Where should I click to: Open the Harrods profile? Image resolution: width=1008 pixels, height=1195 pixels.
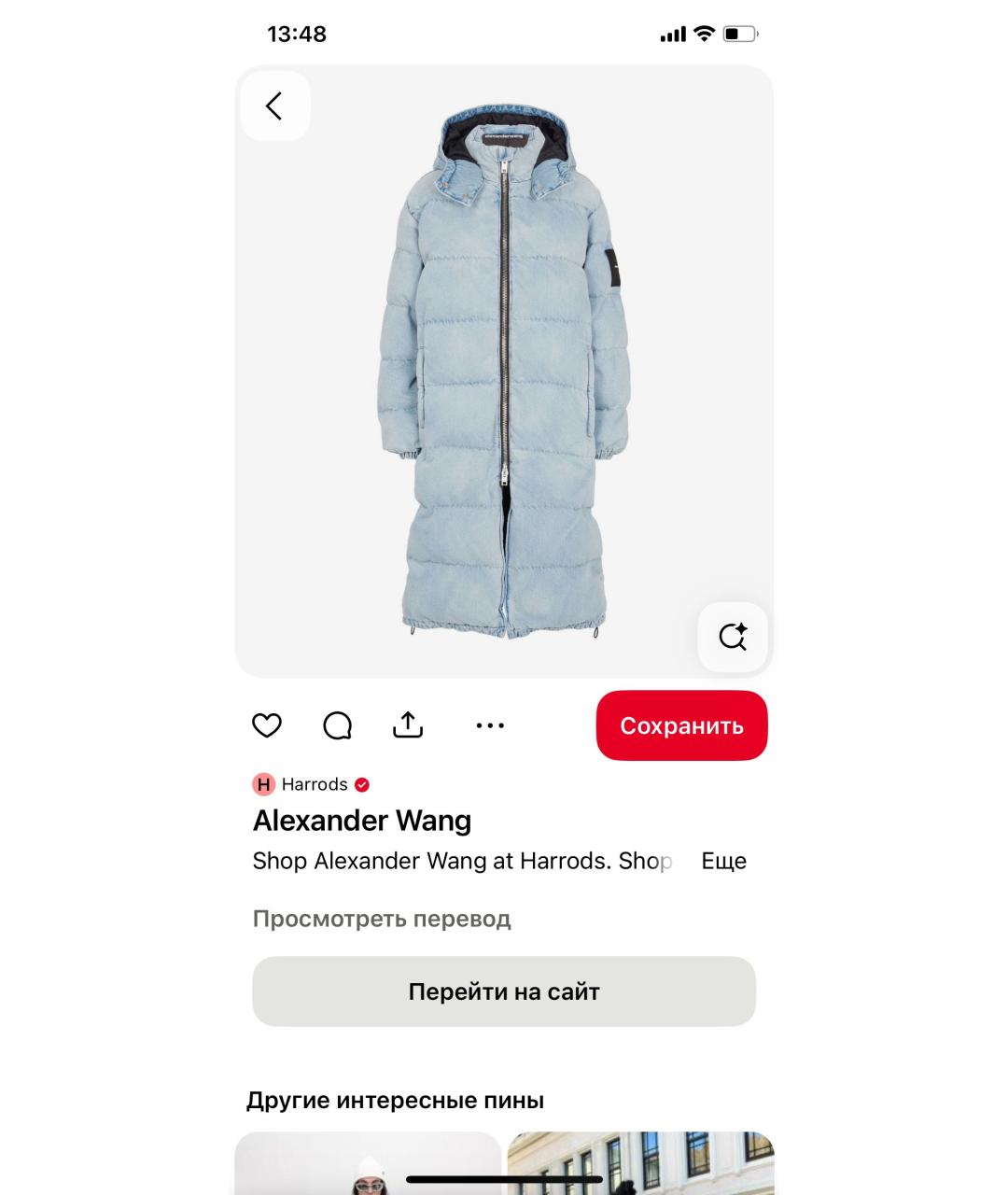[x=313, y=784]
